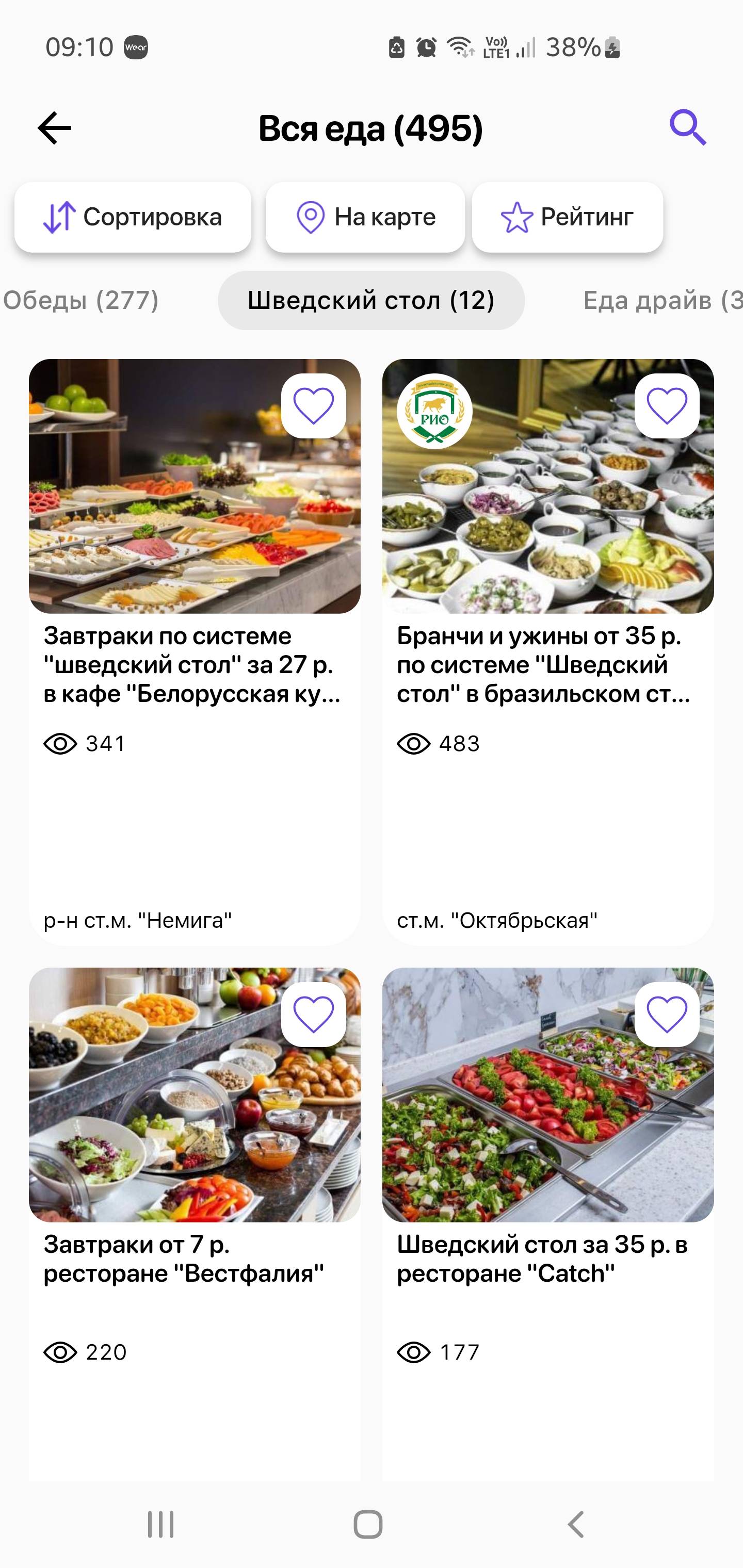This screenshot has width=743, height=1568.
Task: Open the Вестфалия breakfast offer card
Action: coord(193,1257)
